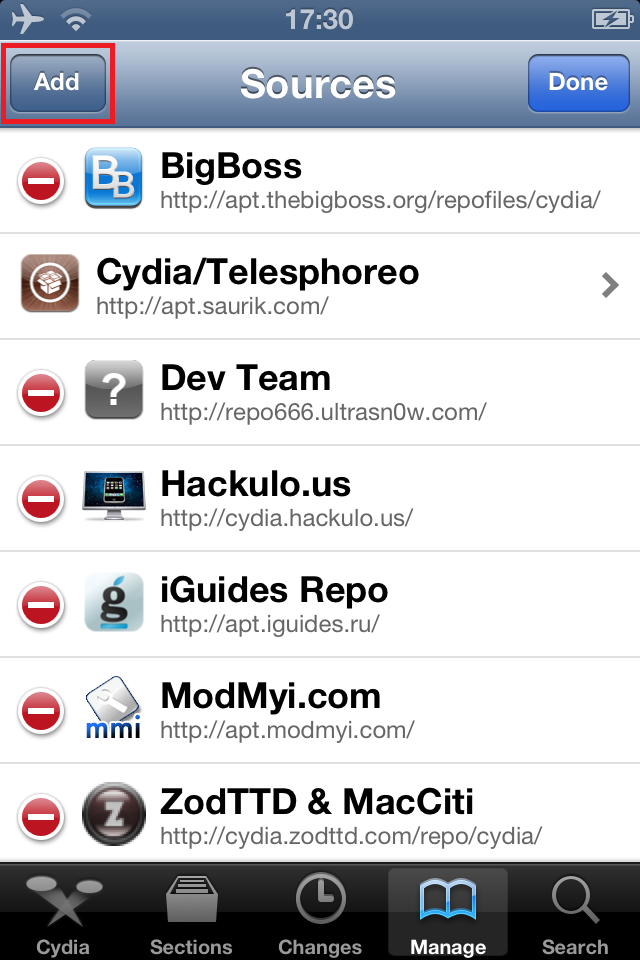Switch to the Cydia tab

tap(63, 915)
